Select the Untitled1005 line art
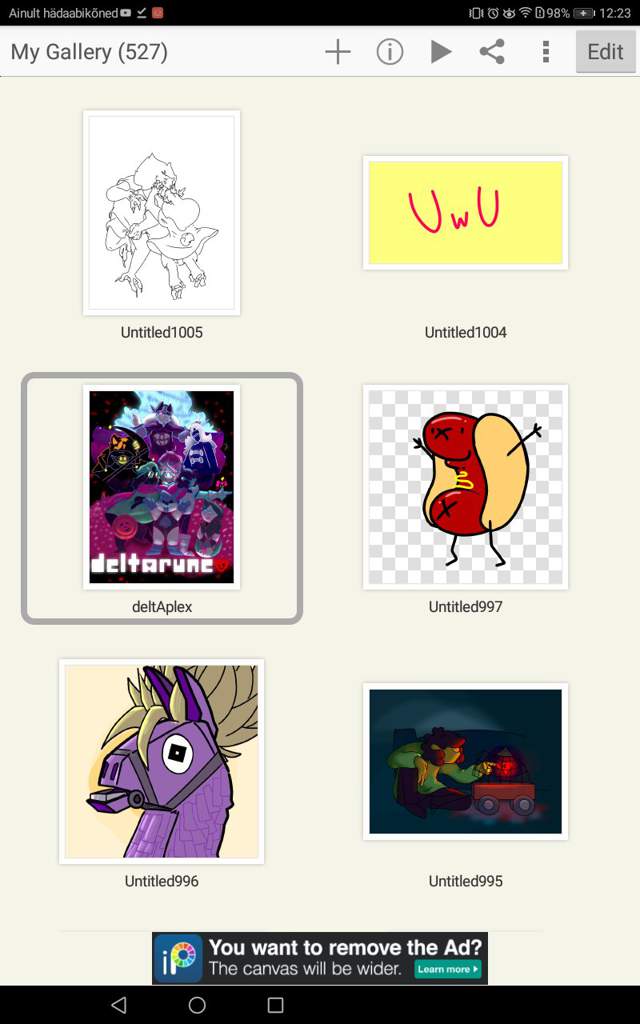This screenshot has width=640, height=1024. (x=161, y=213)
